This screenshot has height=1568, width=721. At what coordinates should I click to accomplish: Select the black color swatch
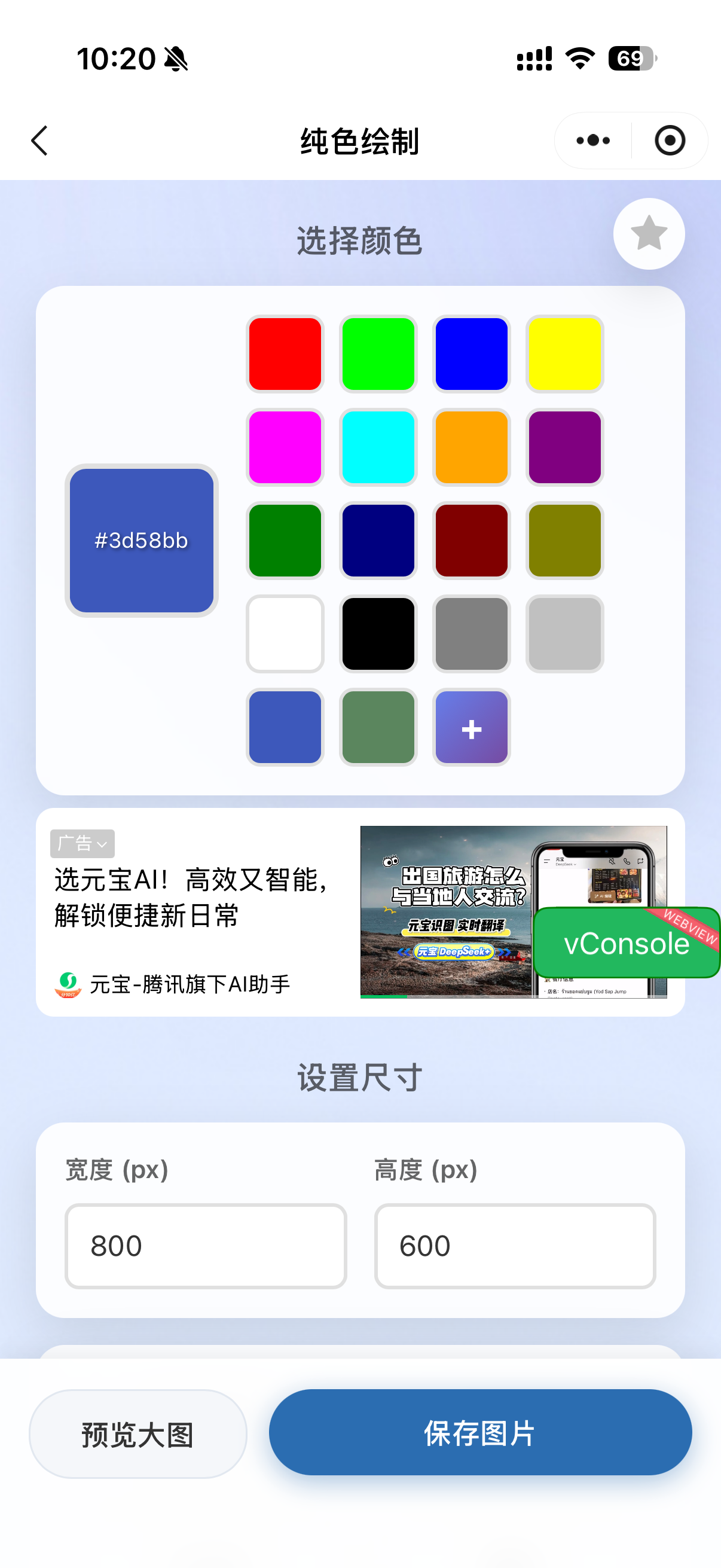click(378, 634)
